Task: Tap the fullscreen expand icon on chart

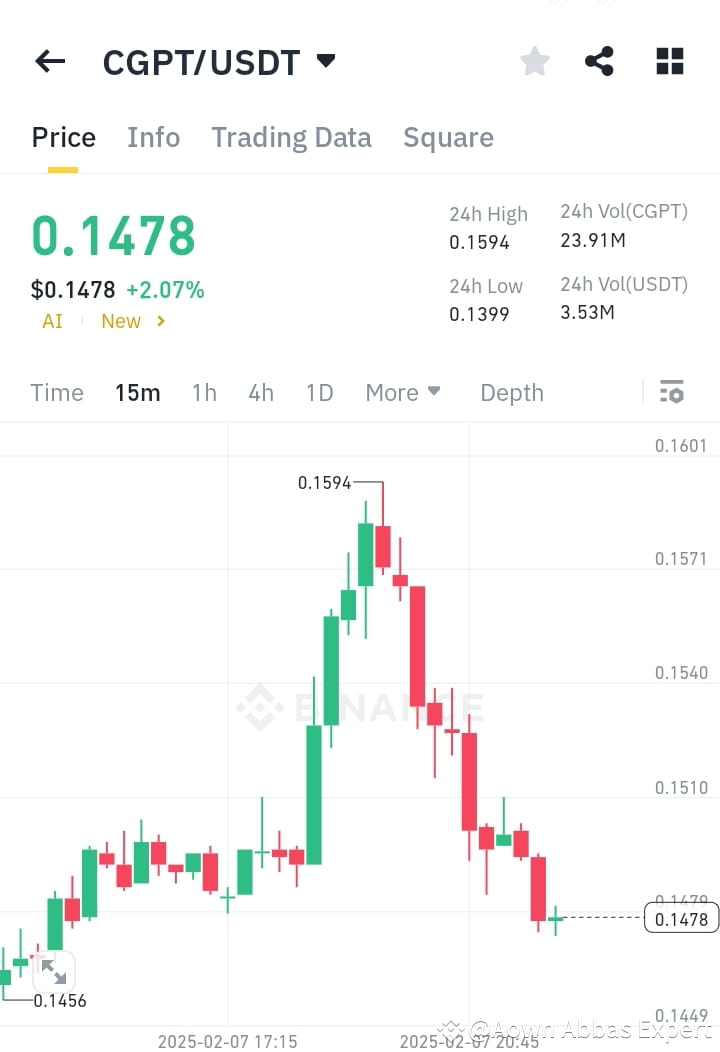Action: pos(55,971)
